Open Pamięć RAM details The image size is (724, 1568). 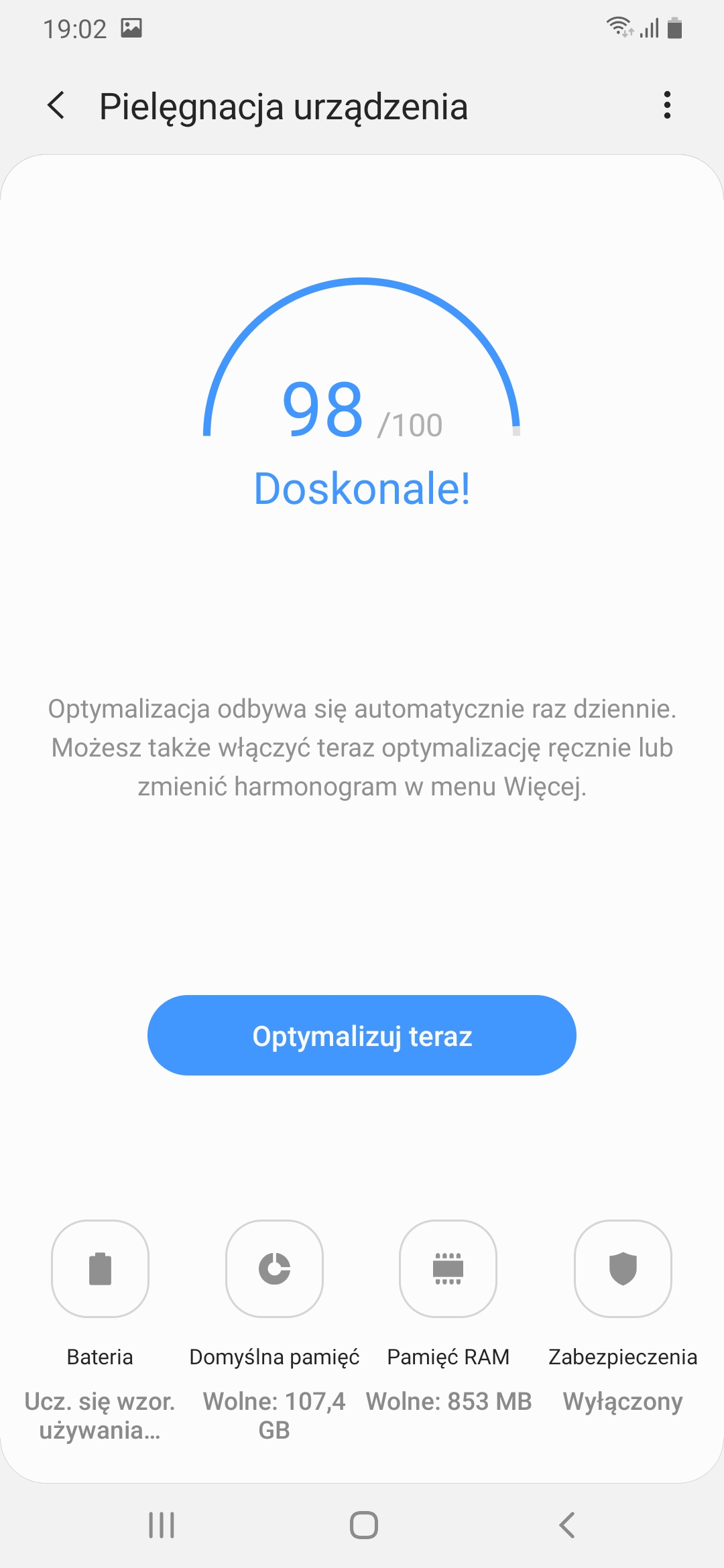[448, 1268]
